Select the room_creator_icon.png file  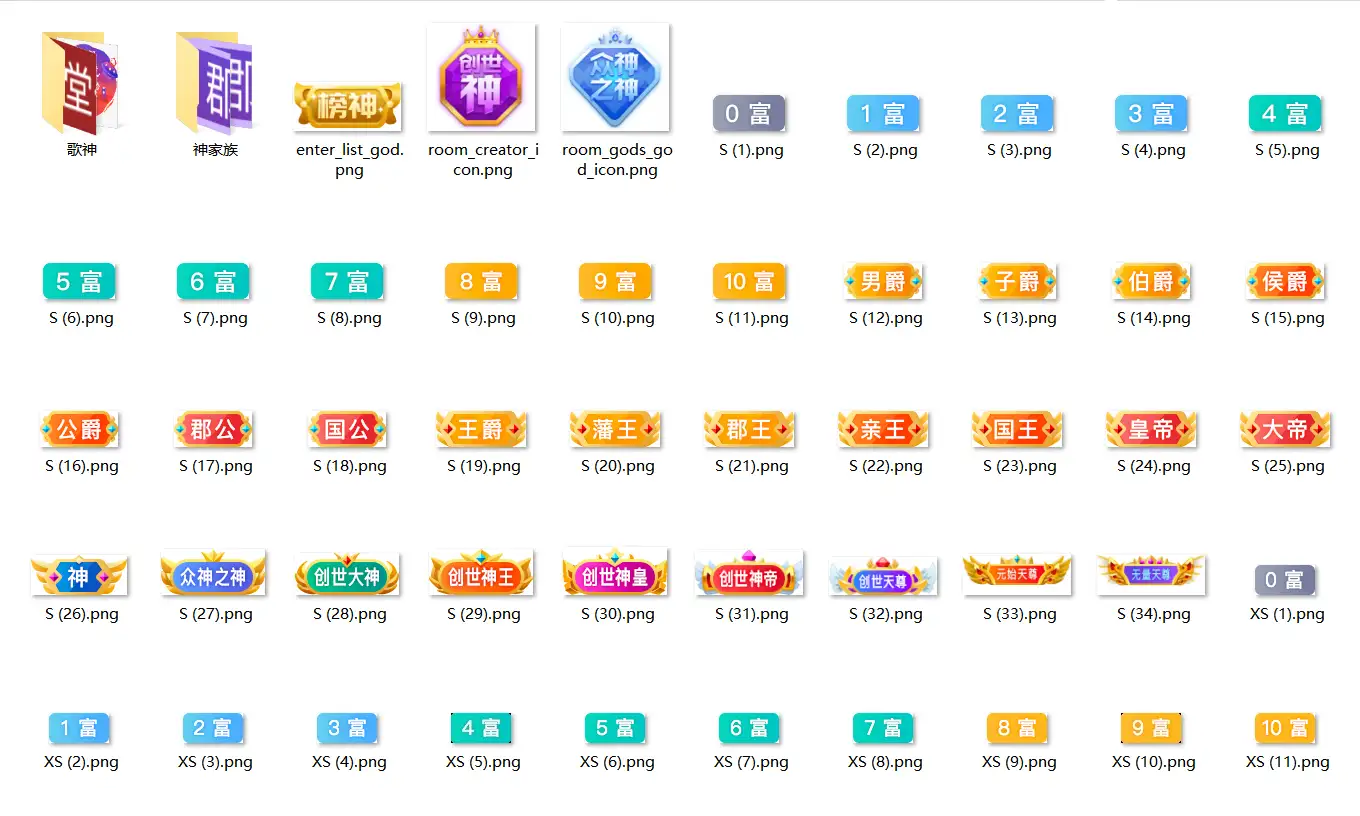[x=481, y=78]
